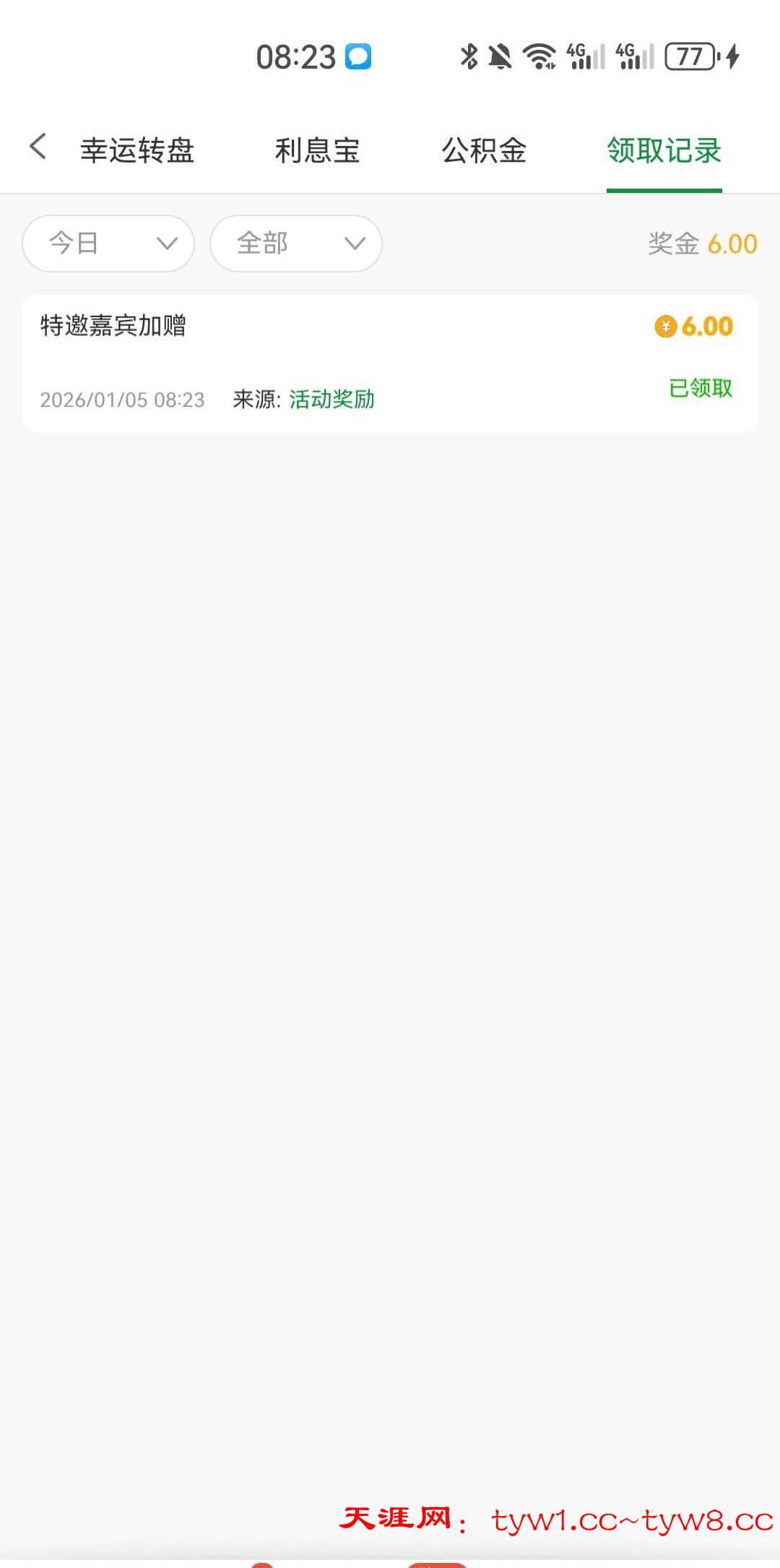Go back using the top arrow
The width and height of the screenshot is (780, 1568).
(38, 147)
